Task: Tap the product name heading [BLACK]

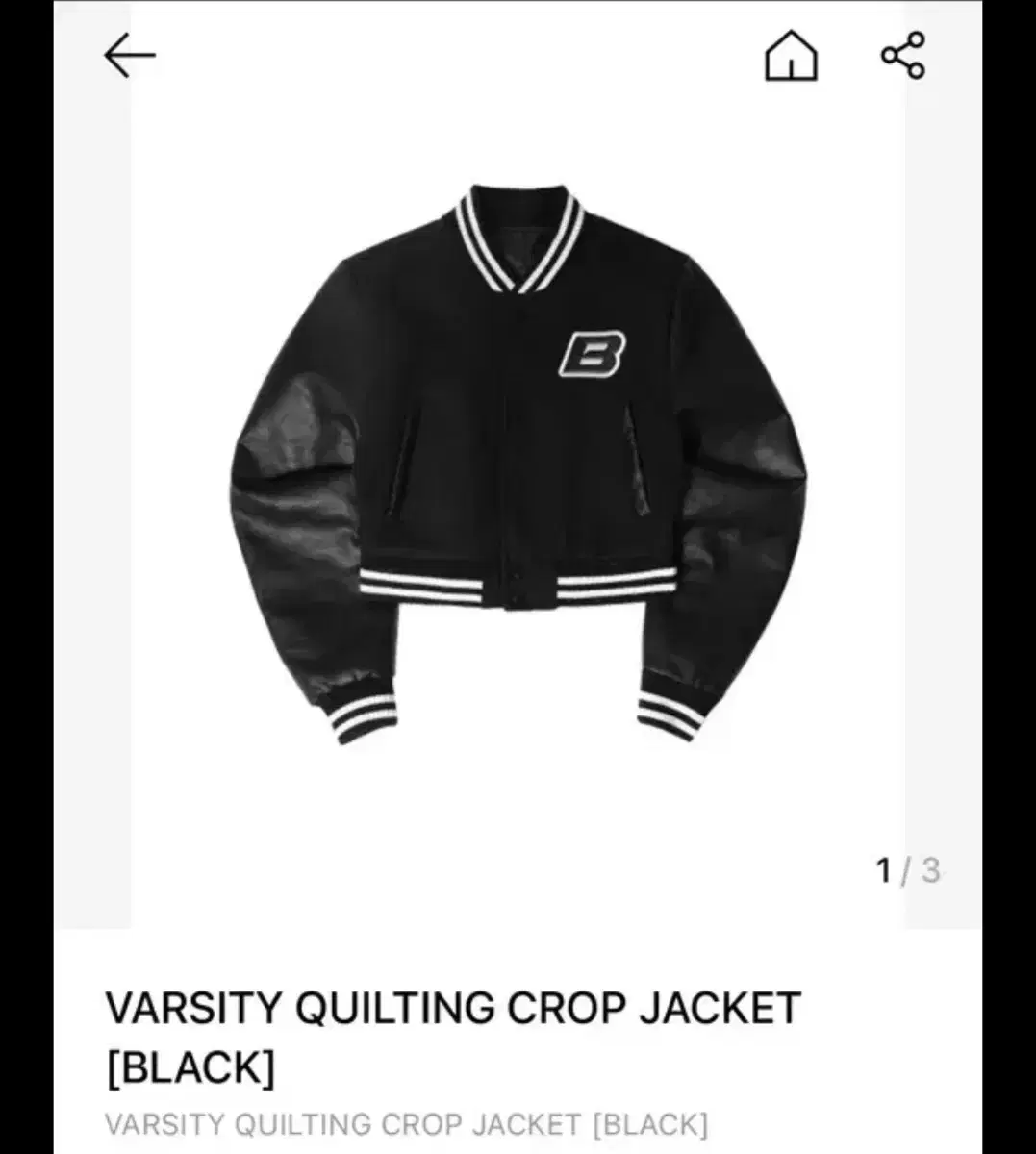Action: 192,1066
